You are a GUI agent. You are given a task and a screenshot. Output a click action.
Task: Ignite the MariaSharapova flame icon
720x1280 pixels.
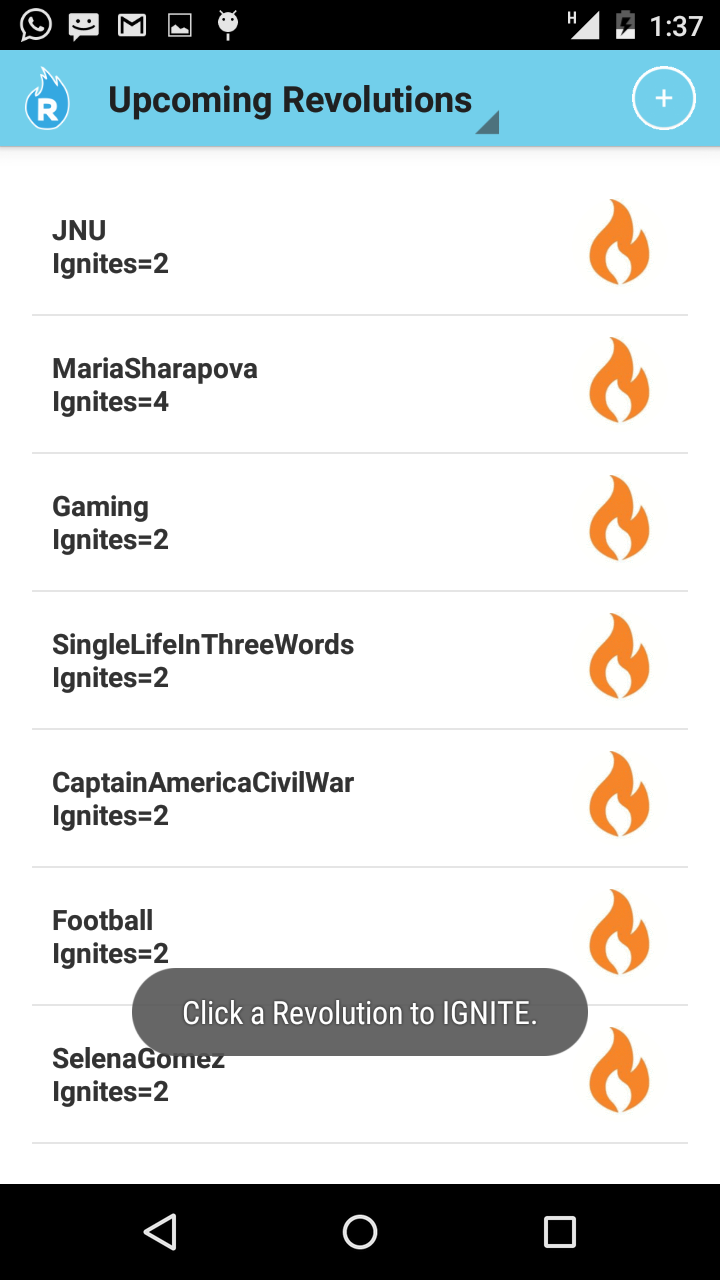[x=619, y=380]
